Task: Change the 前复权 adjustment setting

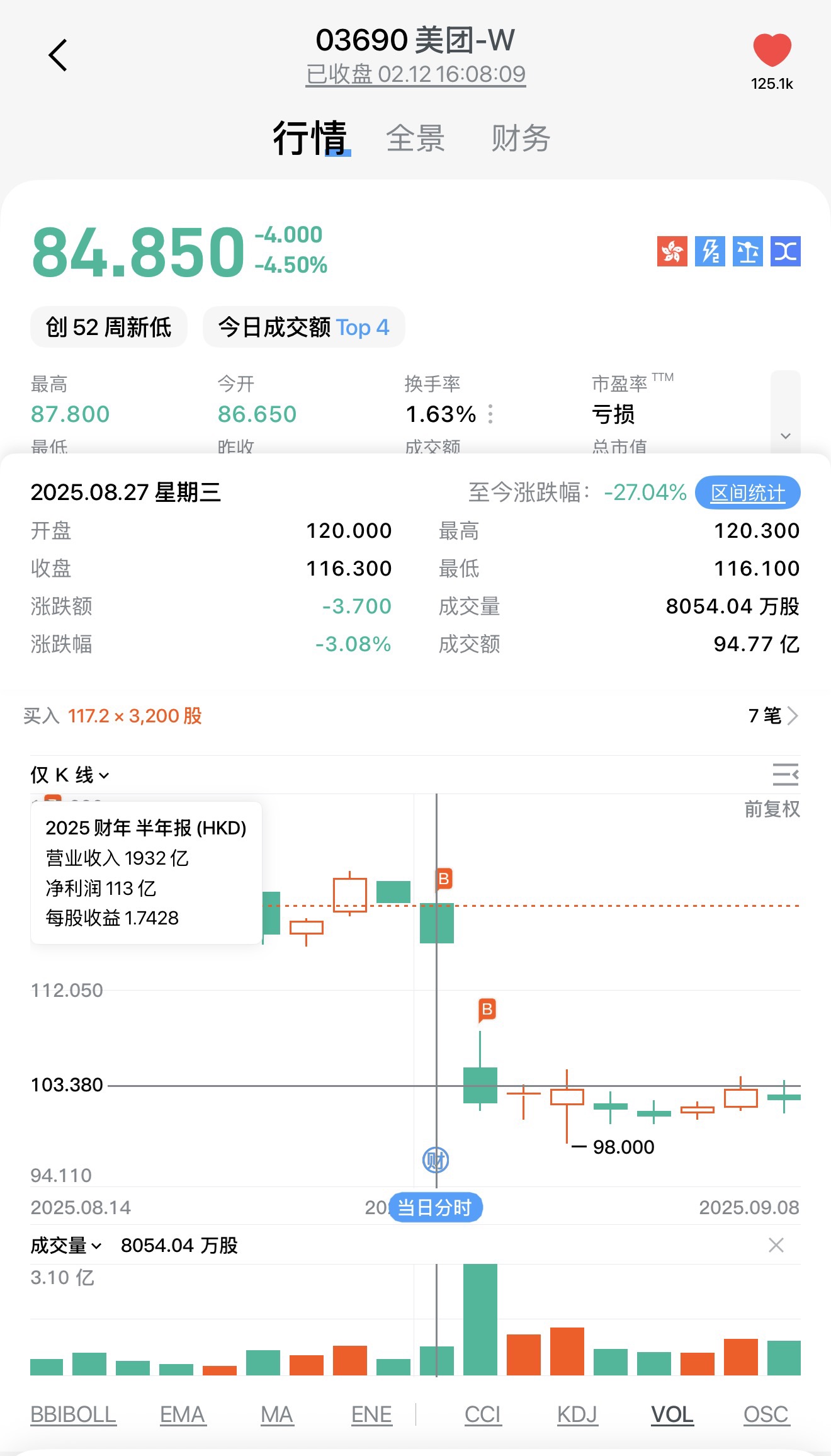Action: 772,809
